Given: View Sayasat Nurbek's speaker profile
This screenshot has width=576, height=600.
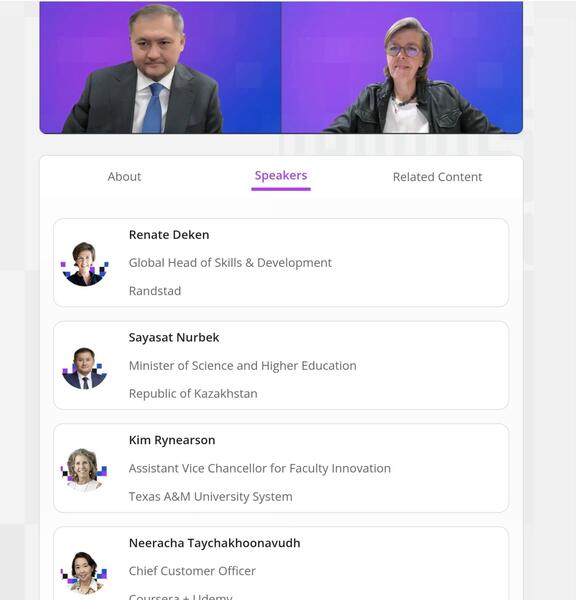Looking at the screenshot, I should [281, 365].
